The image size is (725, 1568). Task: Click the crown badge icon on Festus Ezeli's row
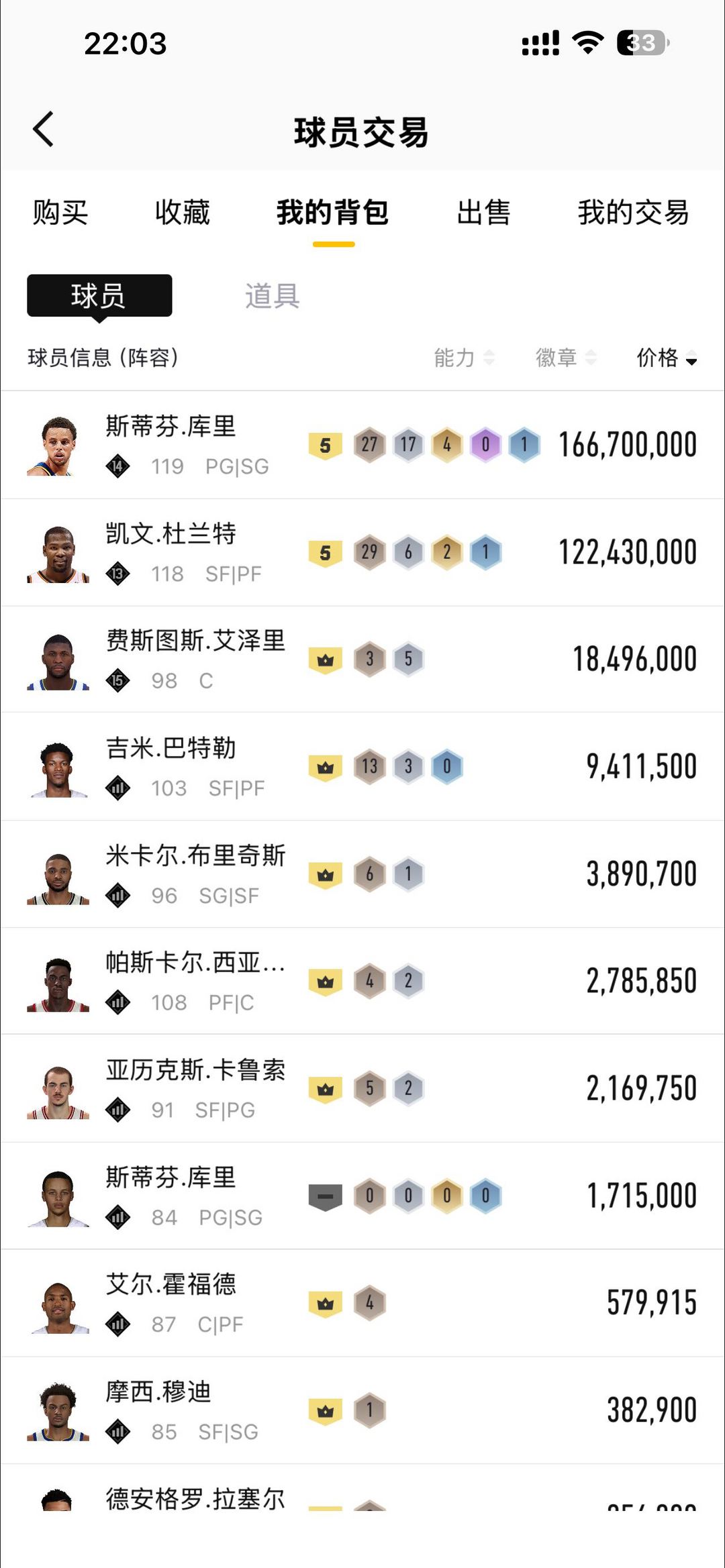click(x=325, y=658)
